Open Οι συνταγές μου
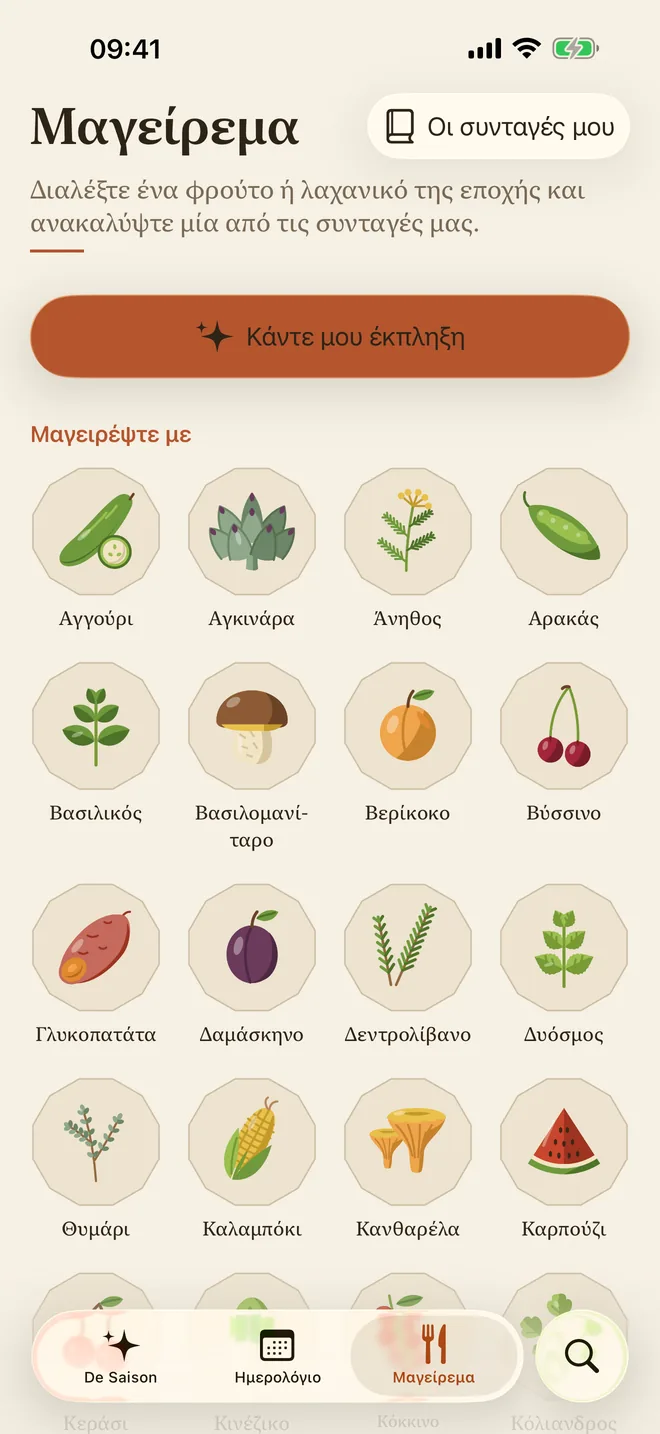 pos(498,126)
